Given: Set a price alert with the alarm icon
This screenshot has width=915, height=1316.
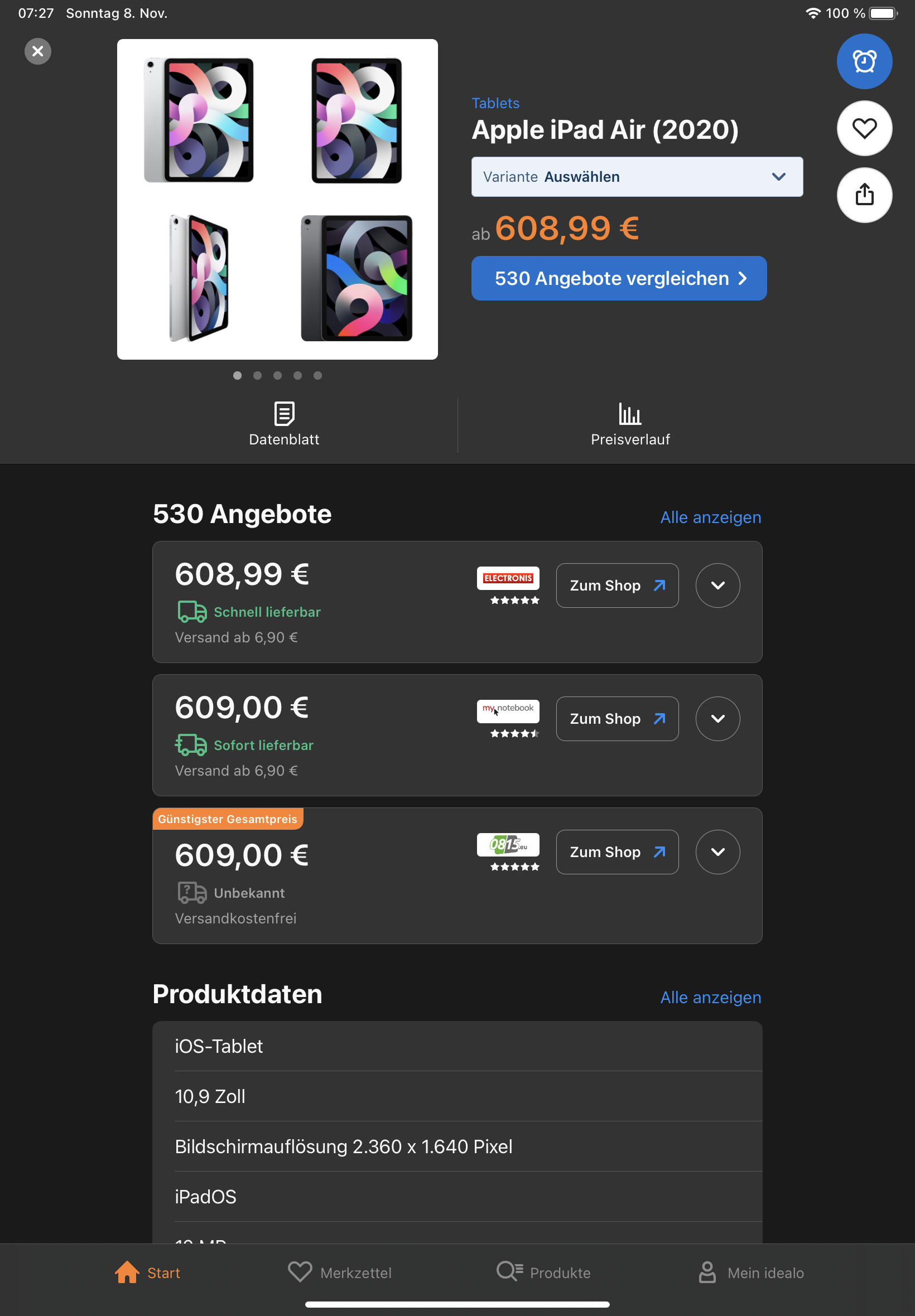Looking at the screenshot, I should click(864, 61).
